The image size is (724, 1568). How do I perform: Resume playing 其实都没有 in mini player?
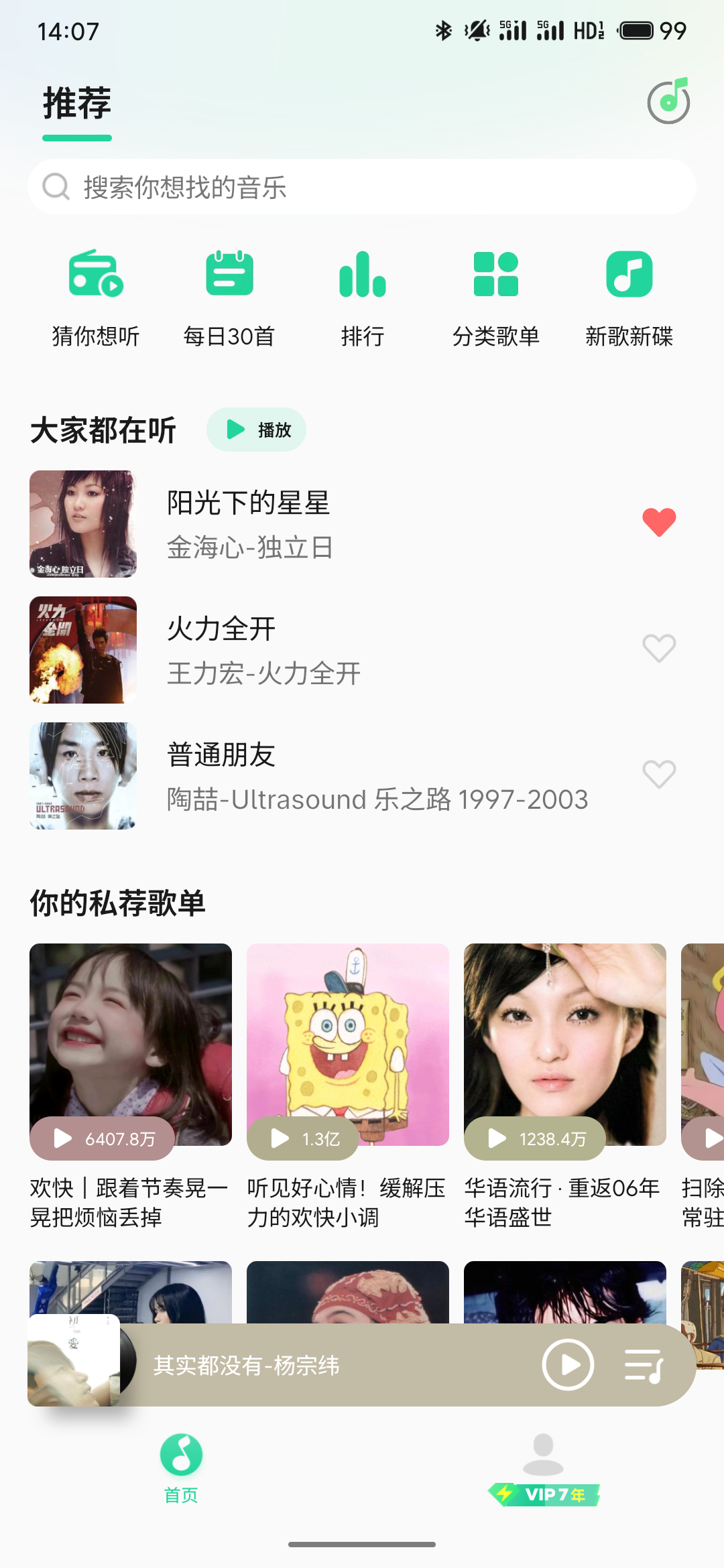pos(568,1365)
